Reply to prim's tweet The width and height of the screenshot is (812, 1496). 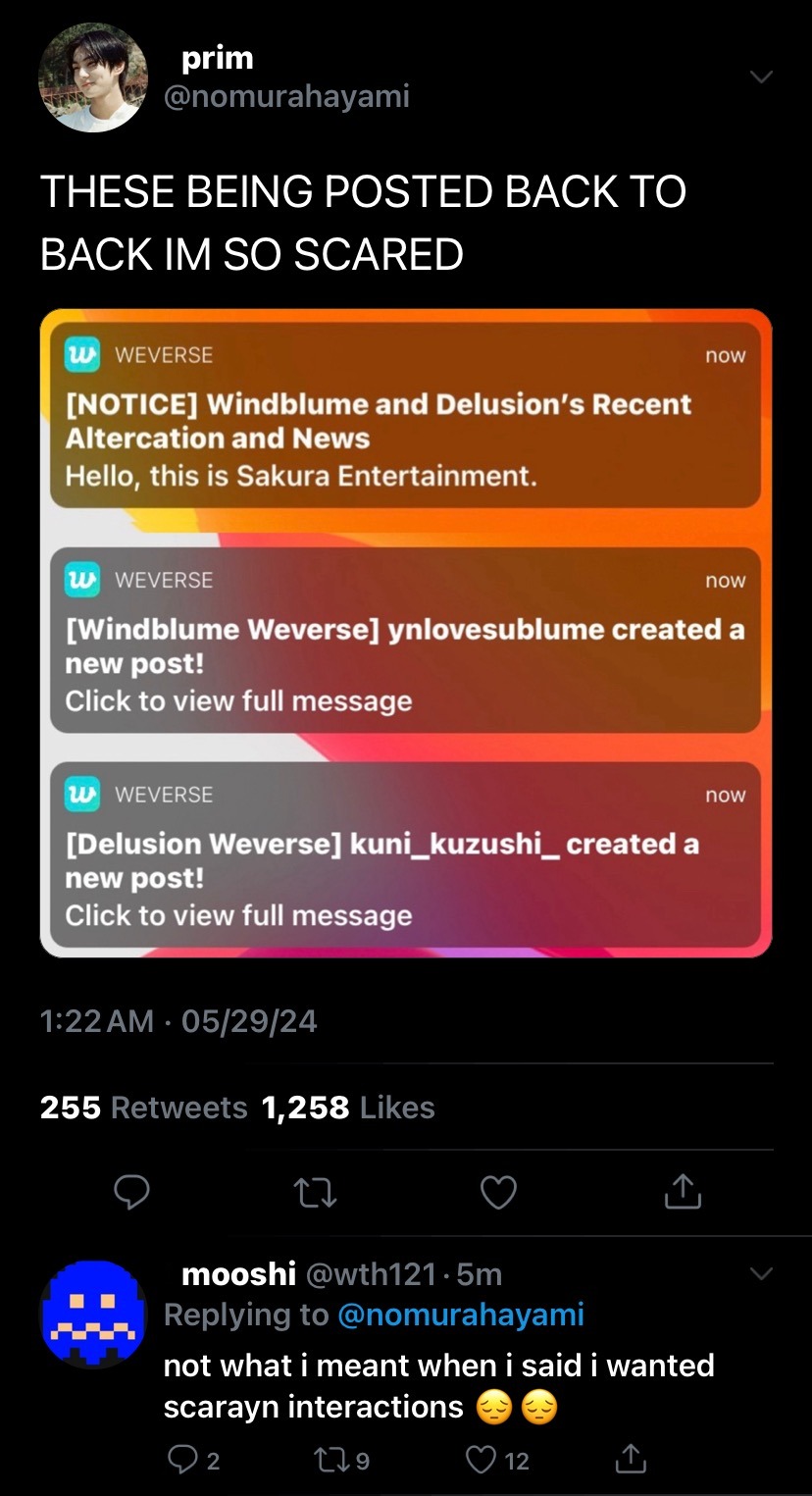point(131,1192)
